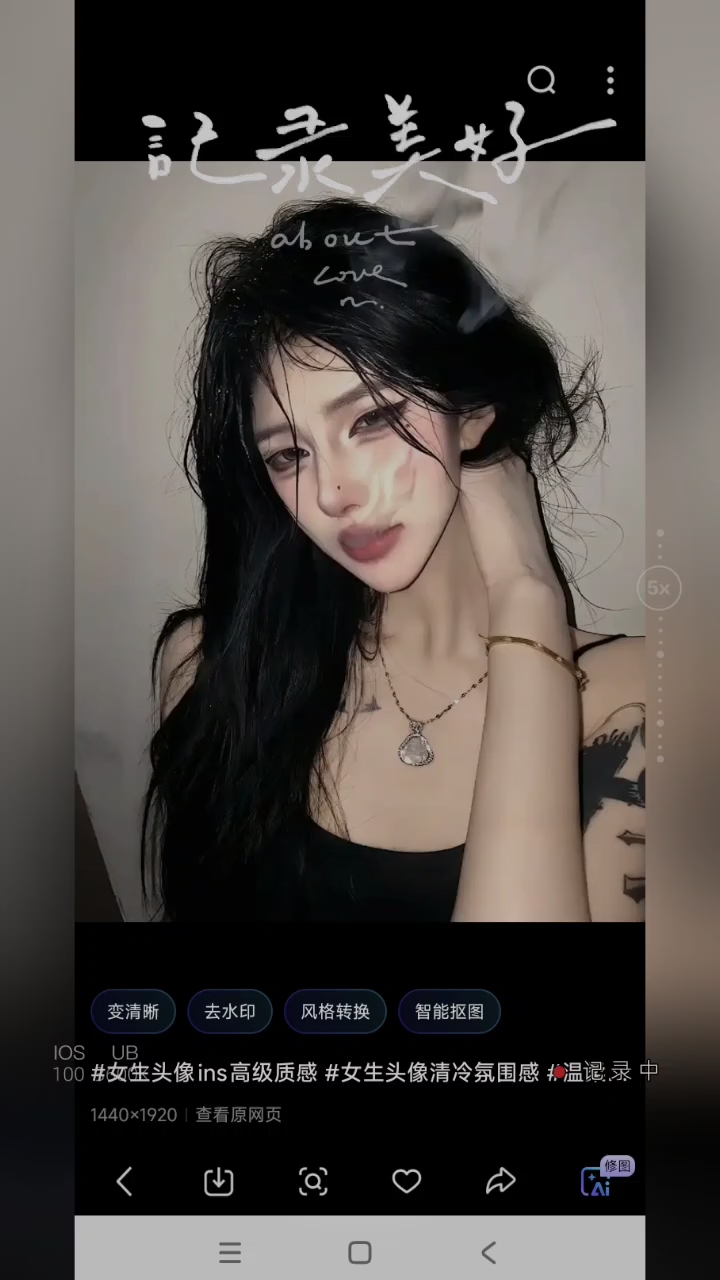Start image search with scan icon
The width and height of the screenshot is (720, 1280).
313,1182
